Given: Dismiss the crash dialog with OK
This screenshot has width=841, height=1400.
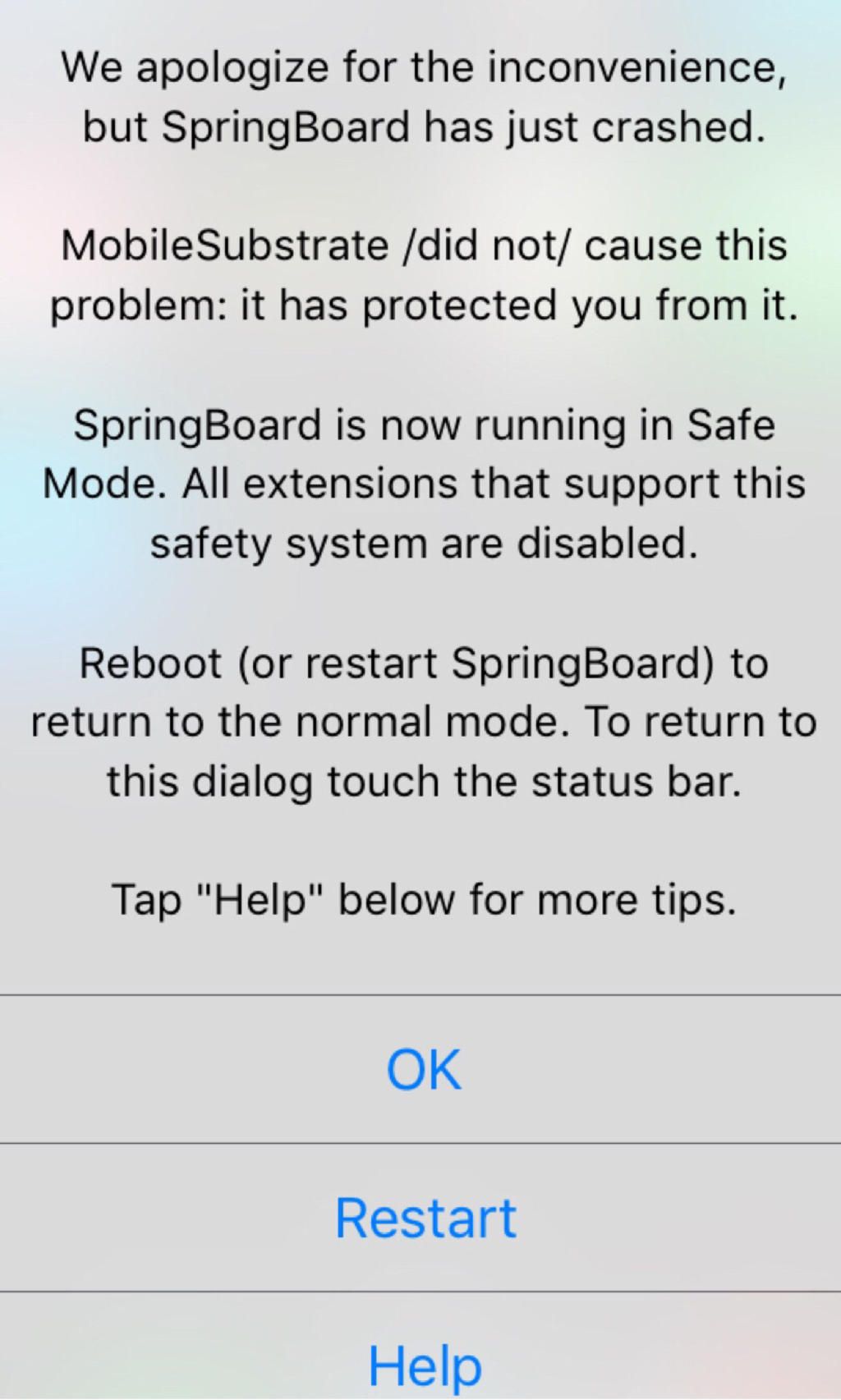Looking at the screenshot, I should (x=424, y=1069).
